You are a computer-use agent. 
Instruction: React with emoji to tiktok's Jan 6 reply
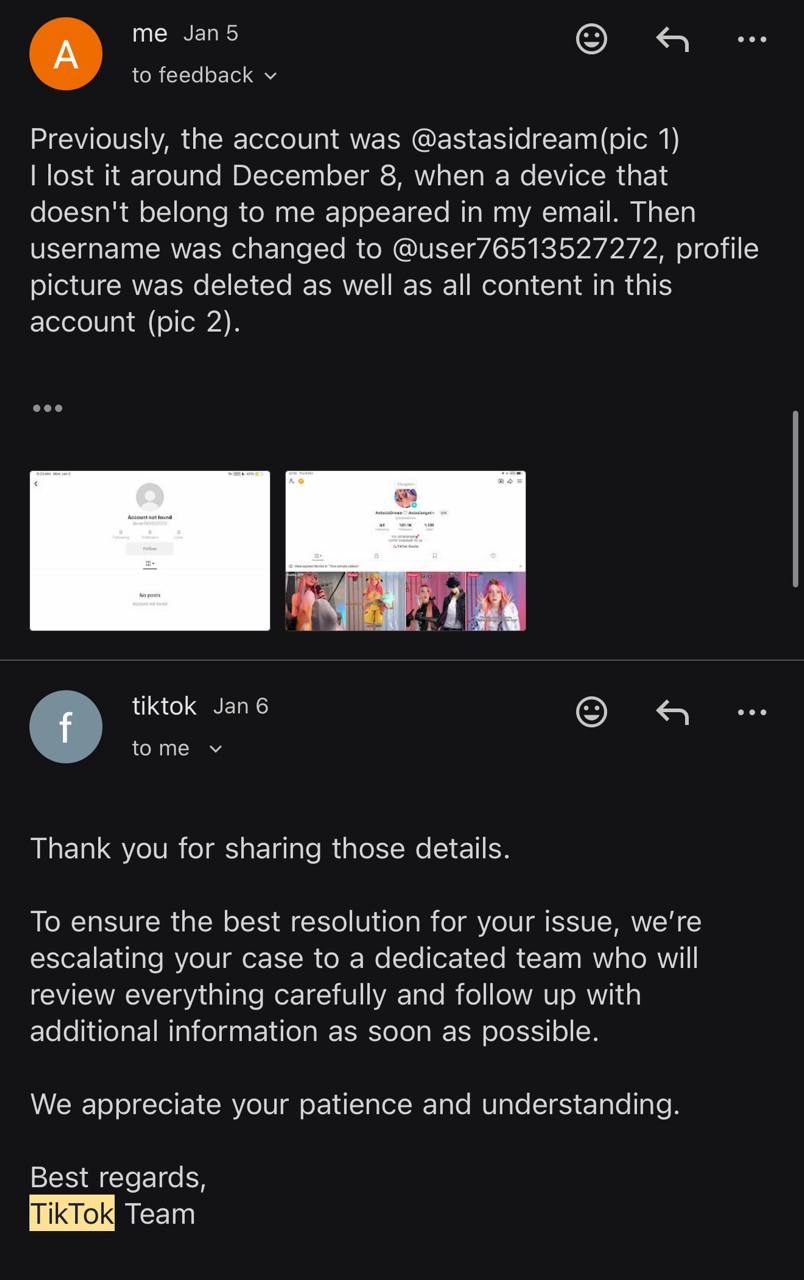(592, 712)
